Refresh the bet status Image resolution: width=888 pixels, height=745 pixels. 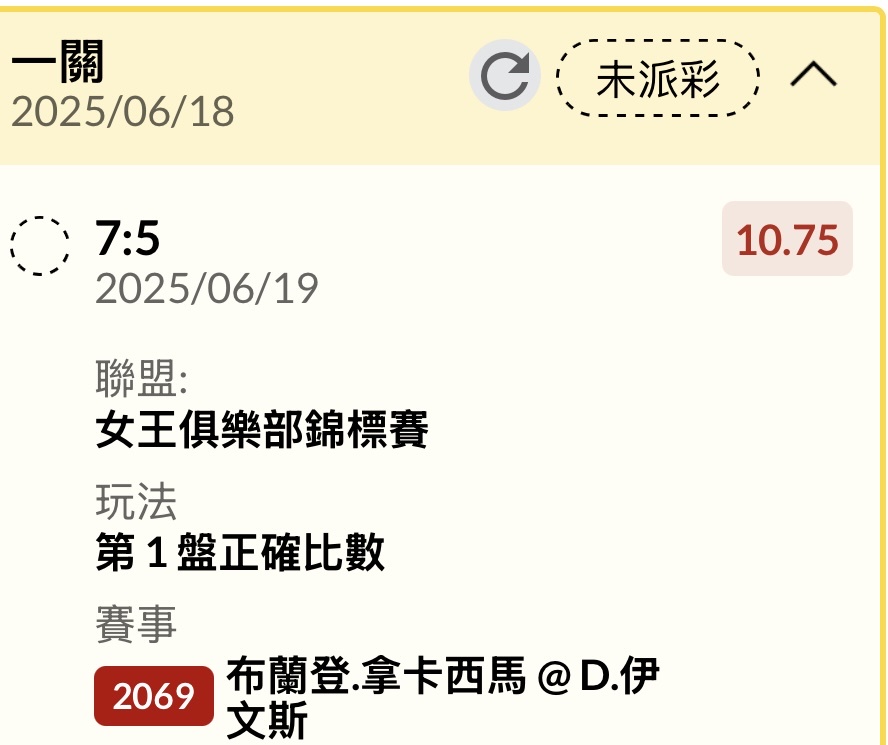505,76
